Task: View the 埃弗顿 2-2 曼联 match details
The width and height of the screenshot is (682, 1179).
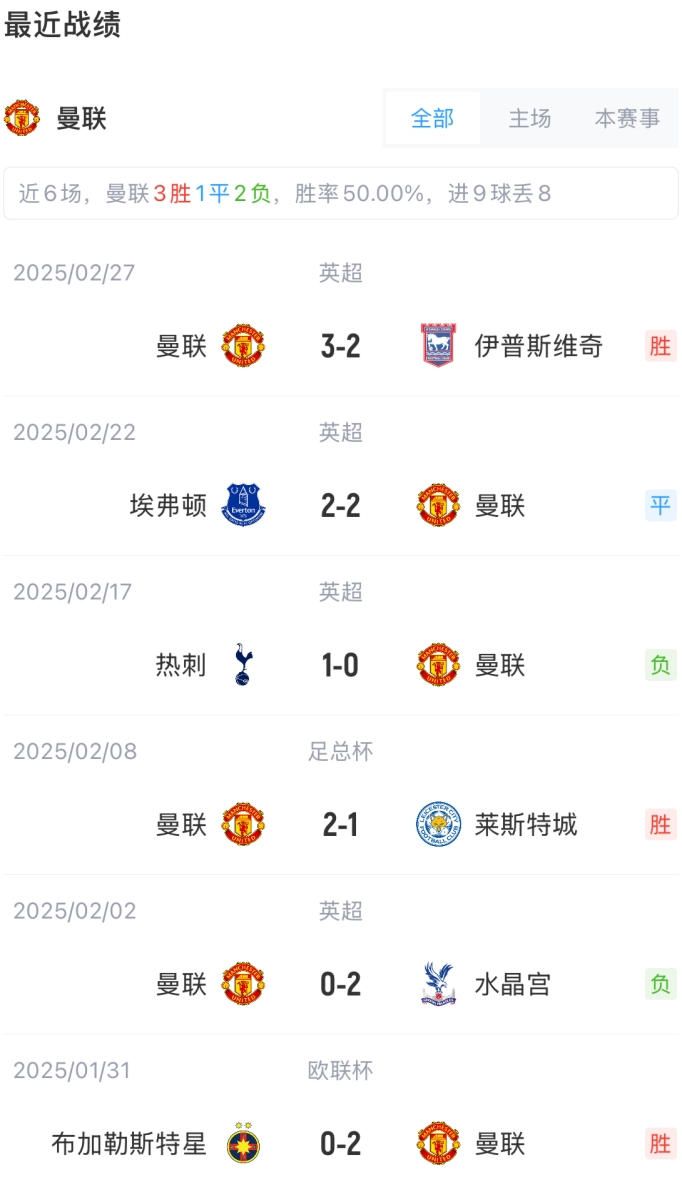Action: click(340, 506)
